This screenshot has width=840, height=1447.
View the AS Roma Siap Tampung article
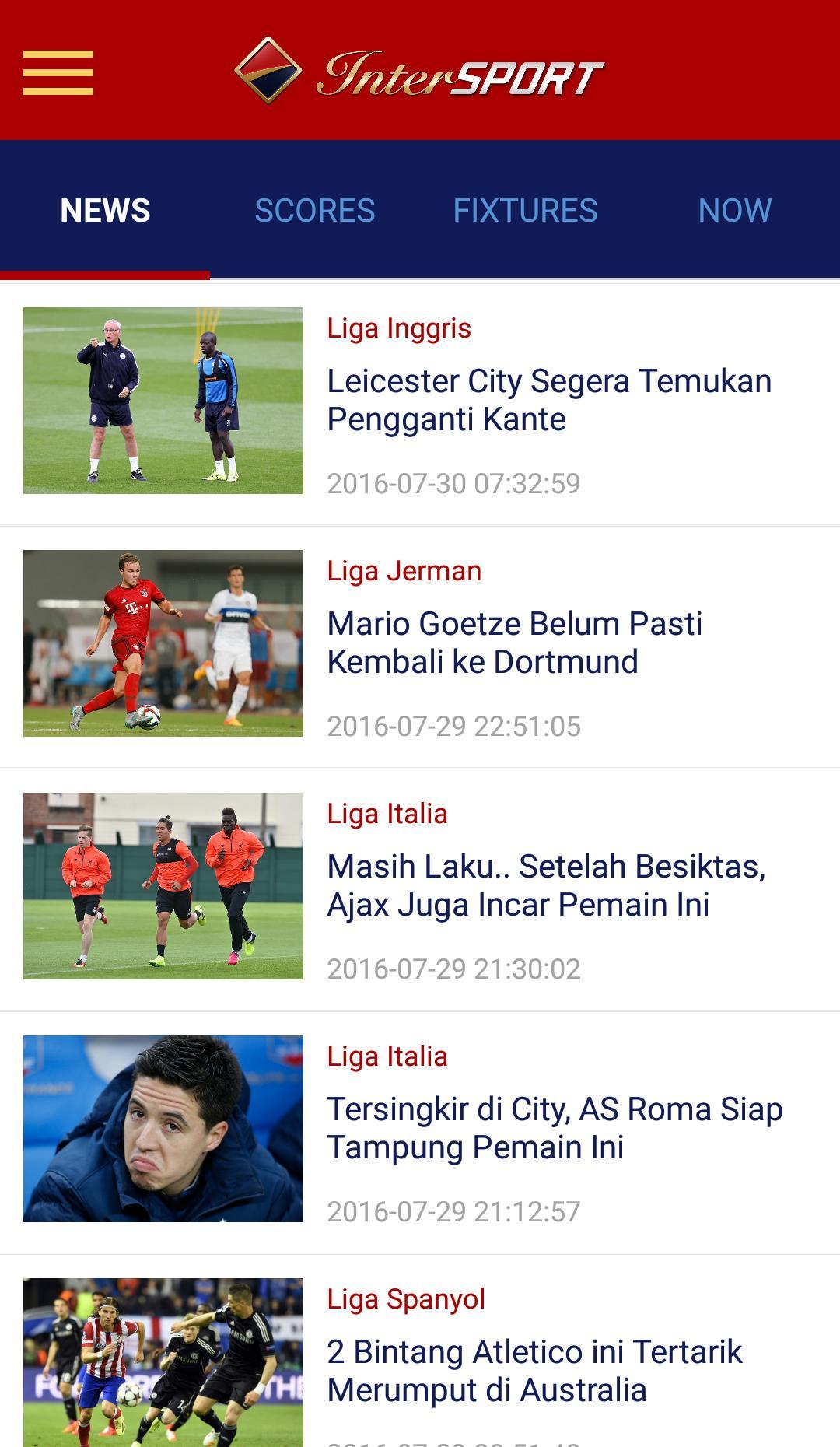click(x=554, y=1128)
